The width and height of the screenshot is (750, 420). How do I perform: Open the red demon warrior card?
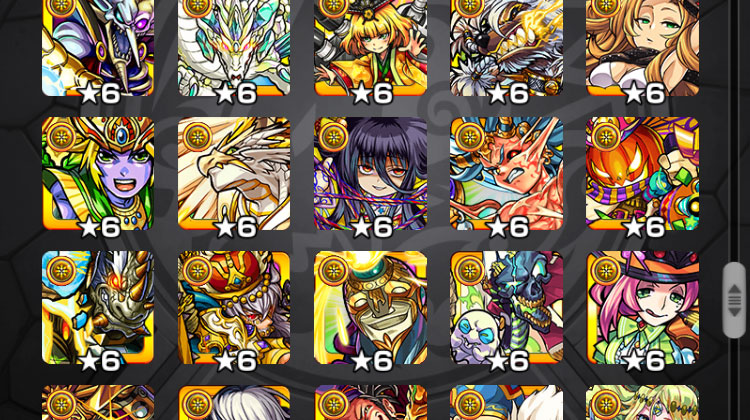[506, 173]
